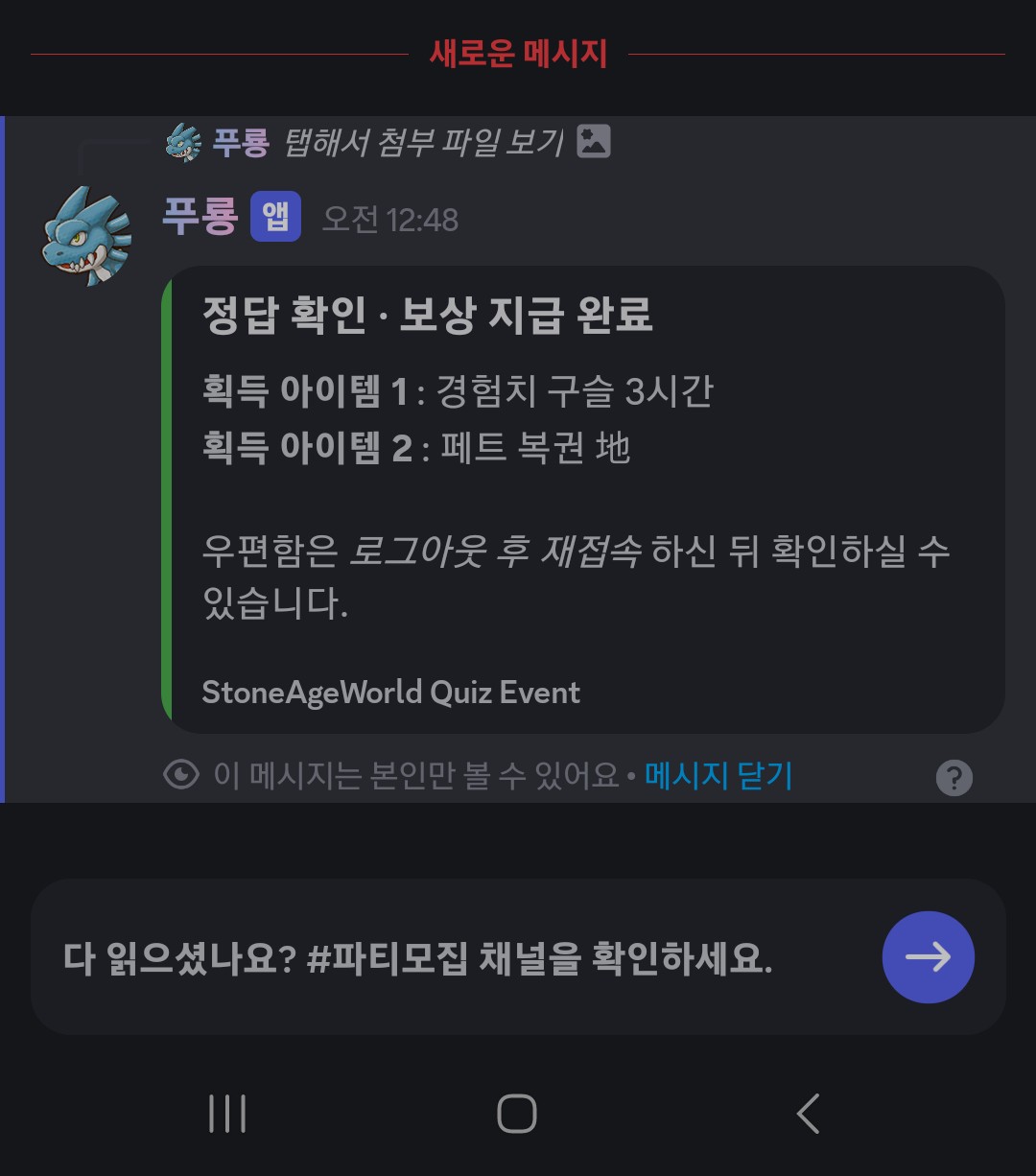This screenshot has height=1176, width=1036.
Task: Open the help question mark icon
Action: (954, 778)
